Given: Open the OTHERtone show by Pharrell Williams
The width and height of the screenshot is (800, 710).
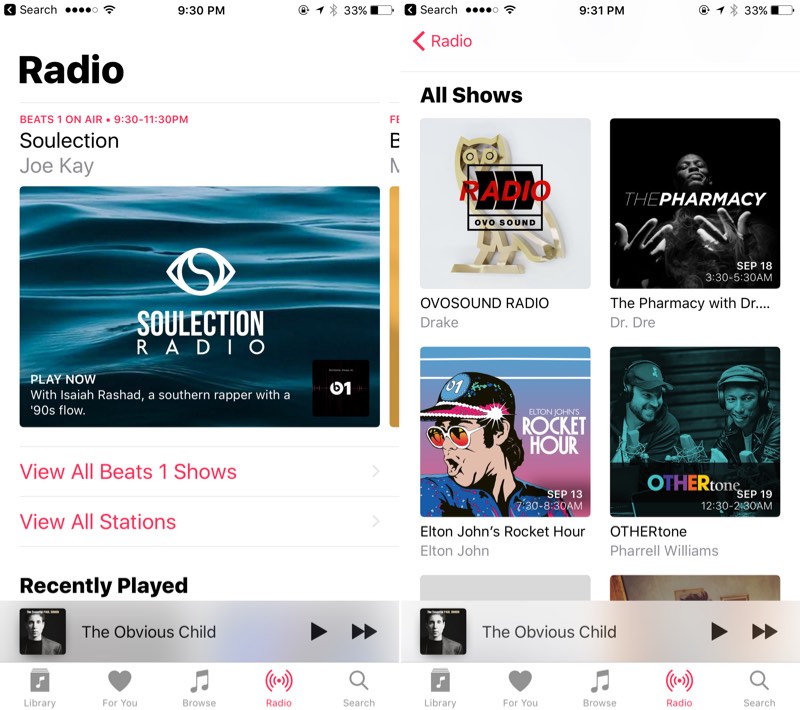Looking at the screenshot, I should (695, 432).
